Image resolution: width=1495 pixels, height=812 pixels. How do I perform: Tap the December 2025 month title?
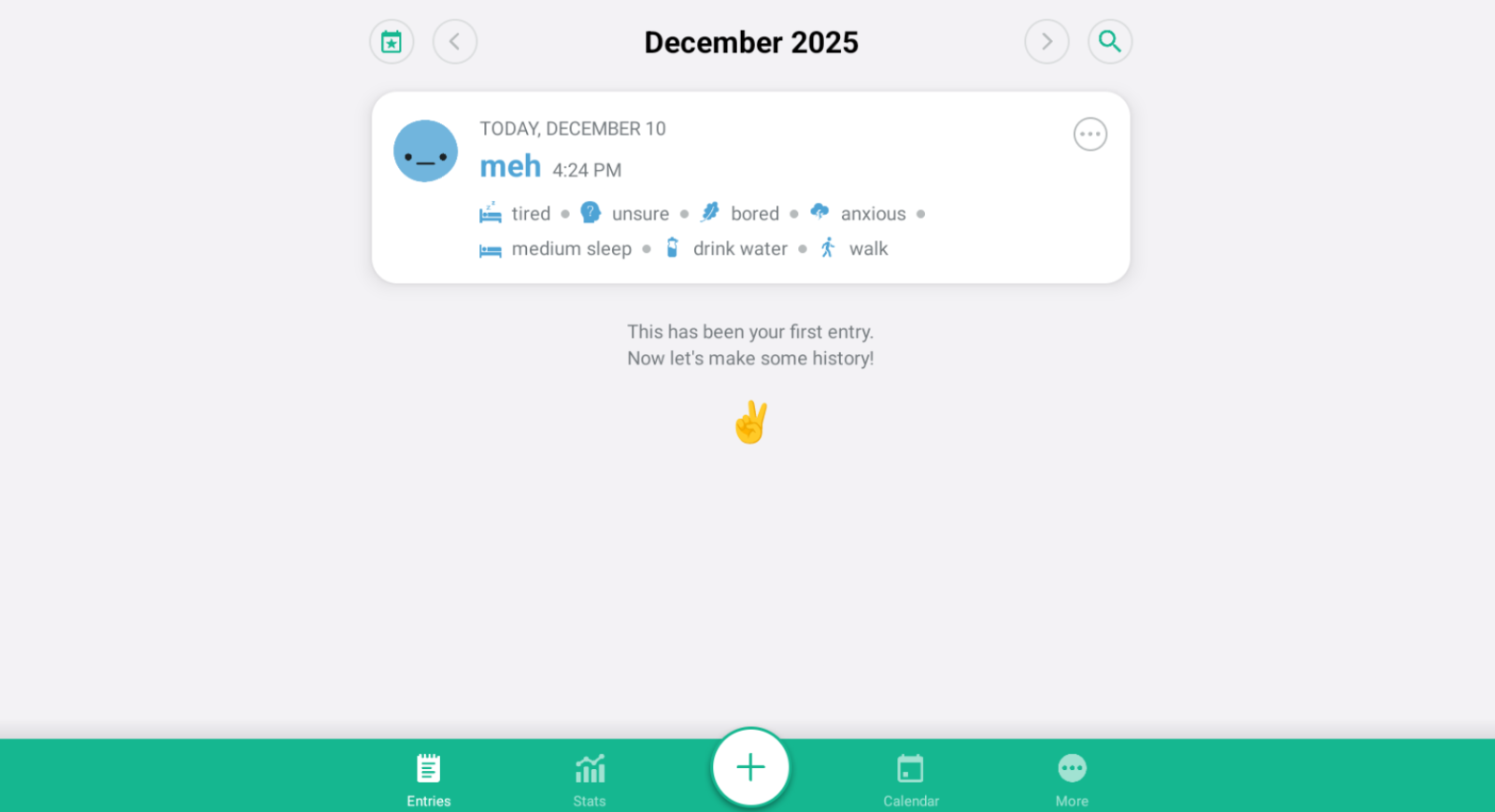pos(750,42)
